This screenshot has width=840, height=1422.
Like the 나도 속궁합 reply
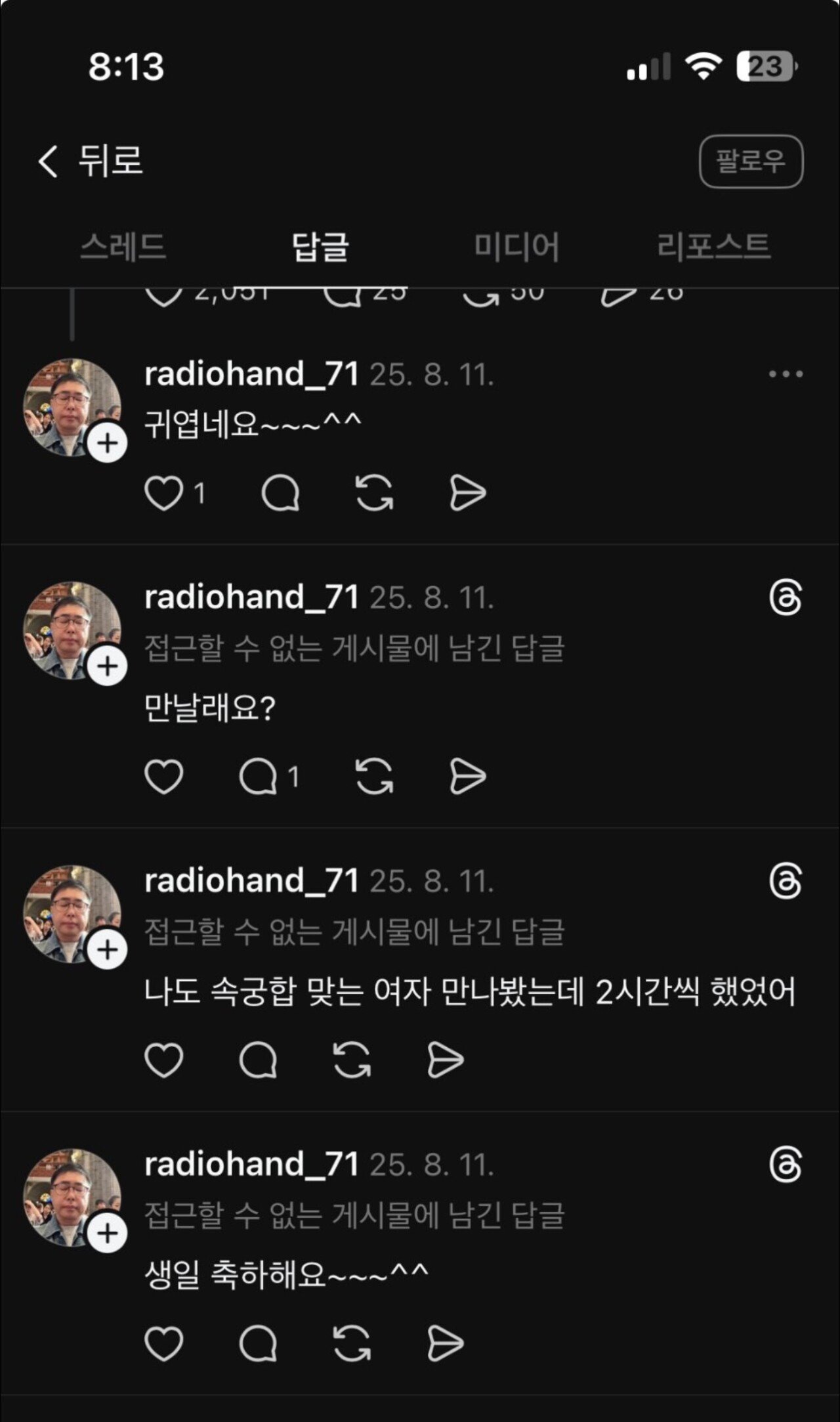tap(163, 1060)
